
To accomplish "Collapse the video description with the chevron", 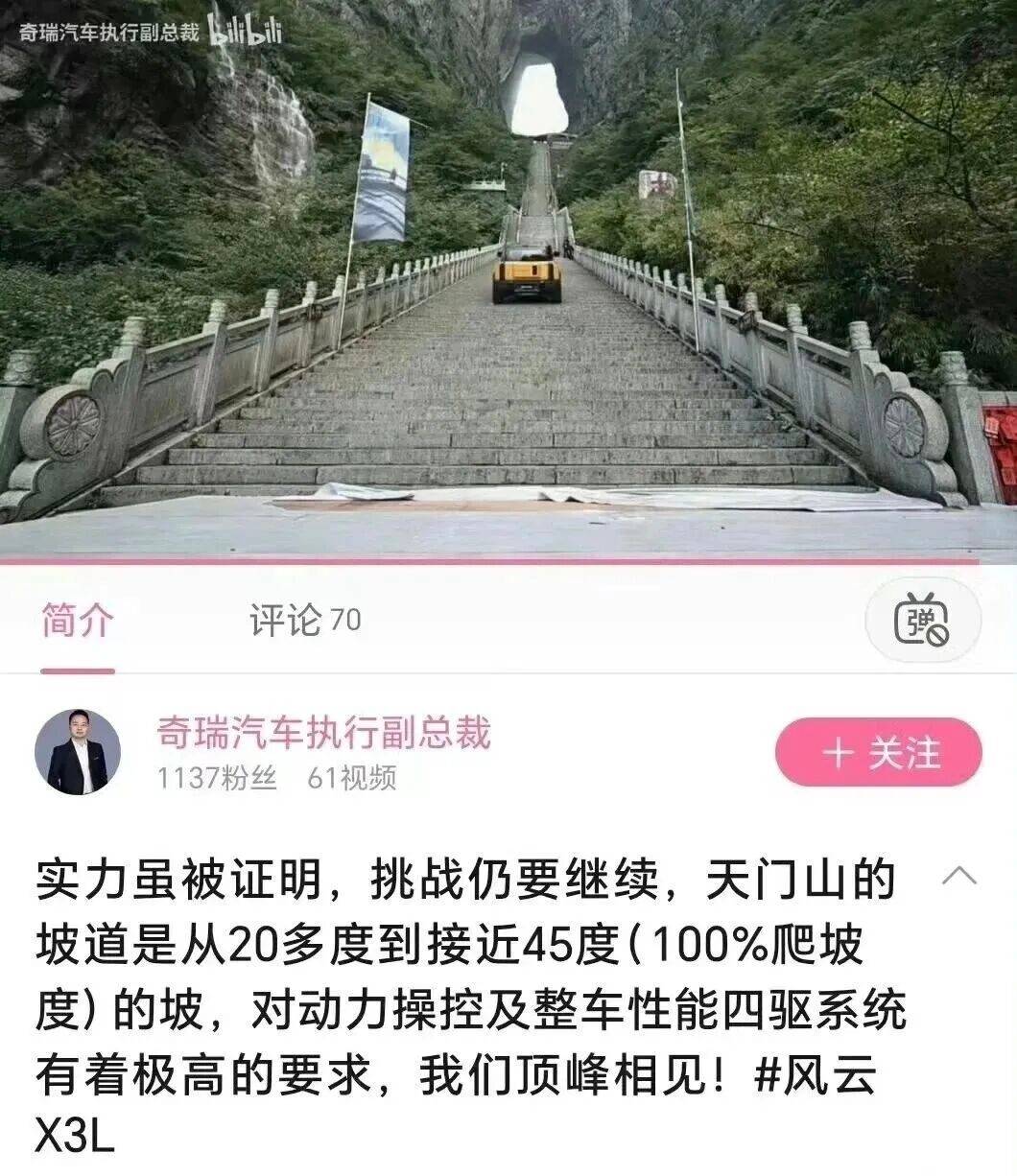I will (x=960, y=875).
